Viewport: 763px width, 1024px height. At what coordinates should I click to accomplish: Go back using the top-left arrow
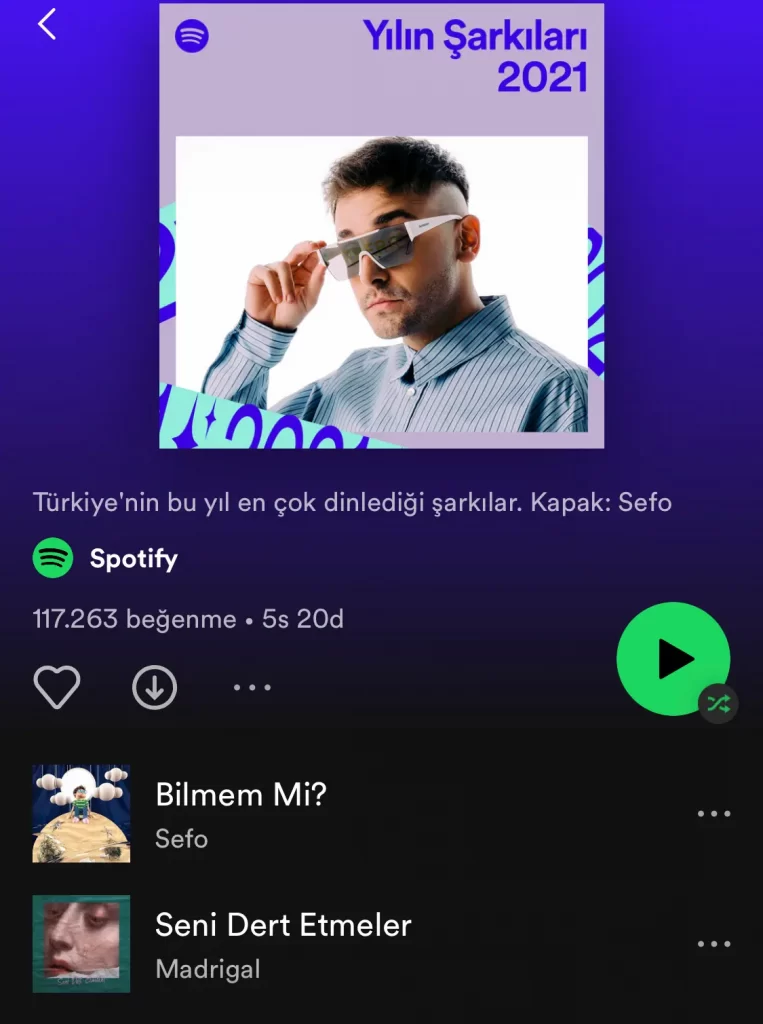coord(47,24)
